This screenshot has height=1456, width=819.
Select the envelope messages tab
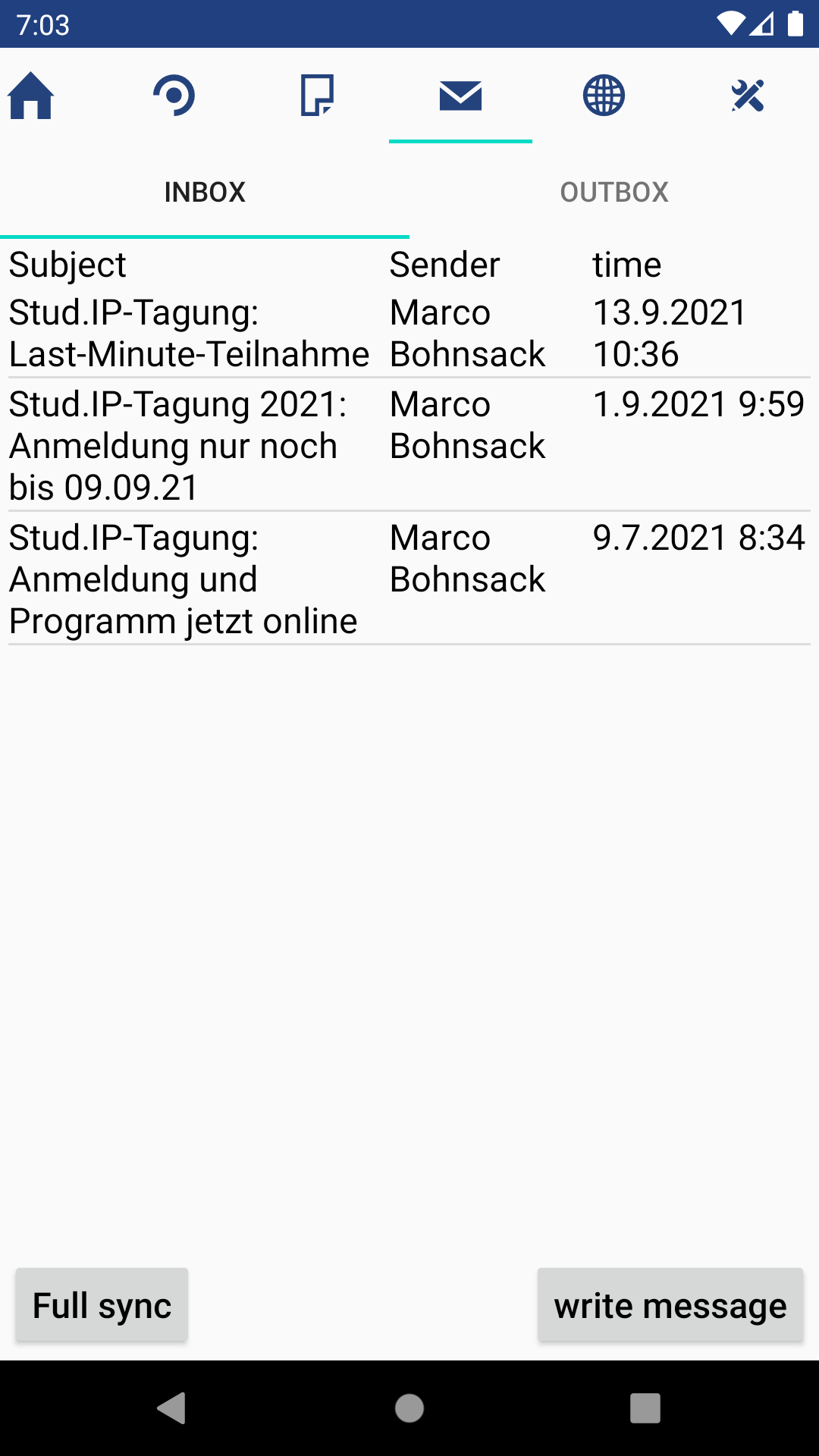(460, 96)
